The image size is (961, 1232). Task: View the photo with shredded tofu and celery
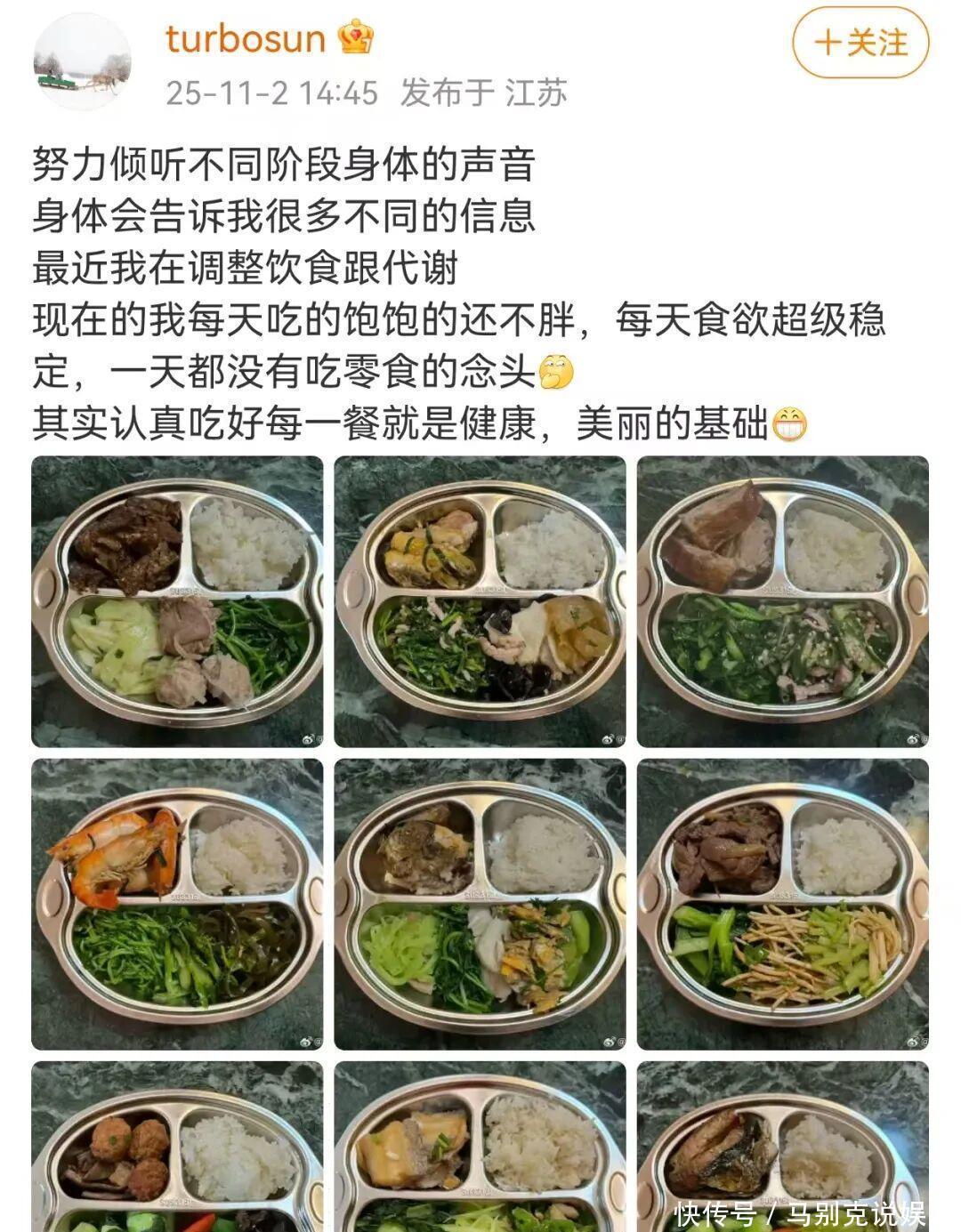click(782, 904)
